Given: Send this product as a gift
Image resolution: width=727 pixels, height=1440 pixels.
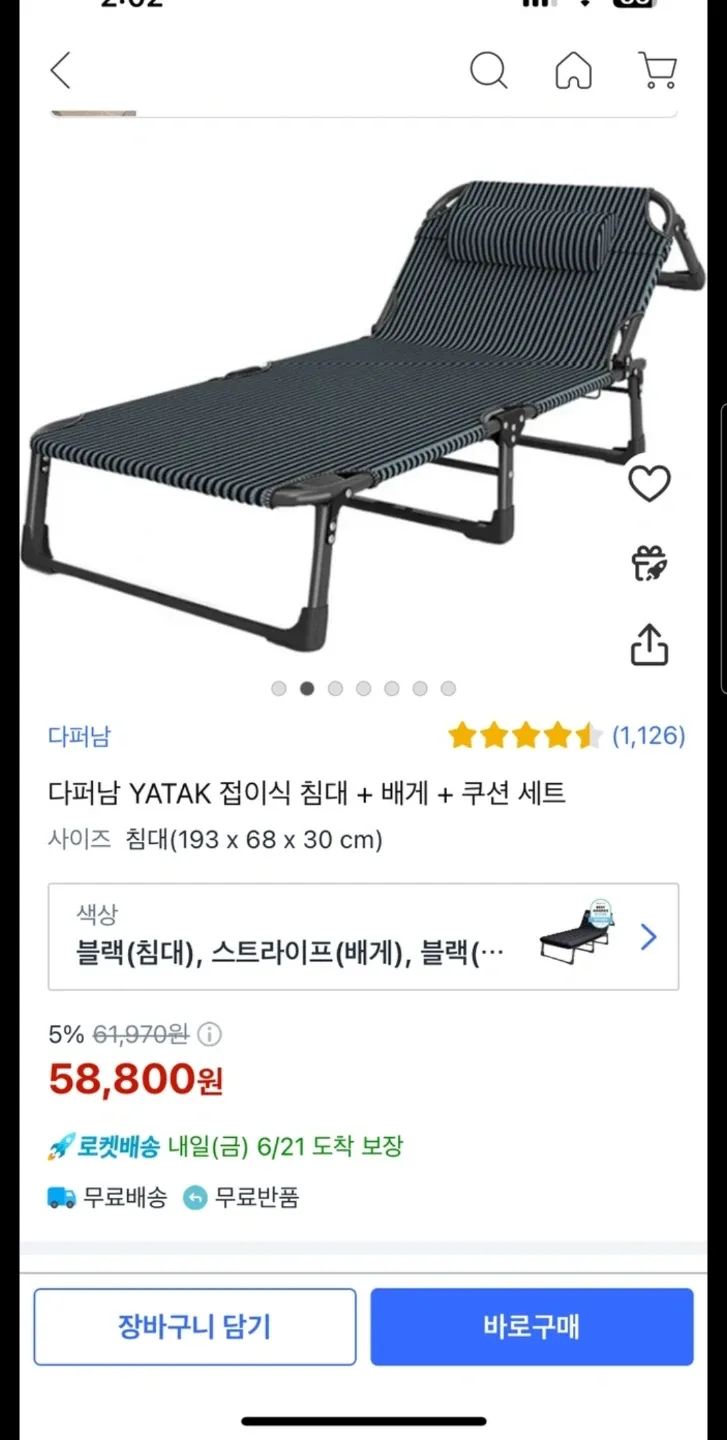Looking at the screenshot, I should [x=648, y=564].
